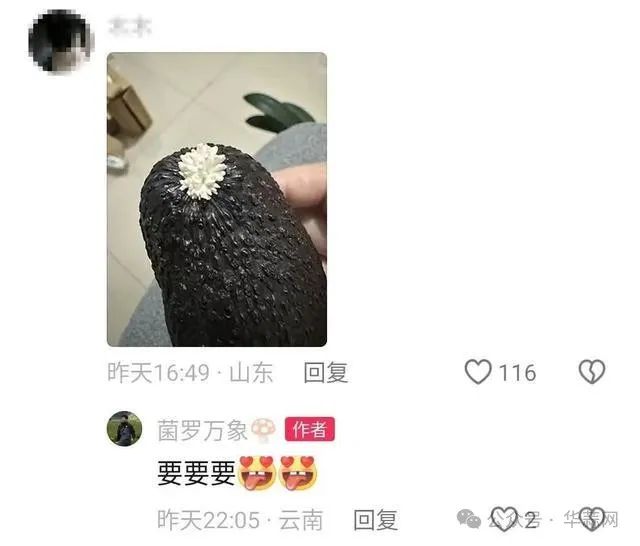This screenshot has height=546, width=640.
Task: View the comment's attached photo full screen
Action: click(216, 199)
